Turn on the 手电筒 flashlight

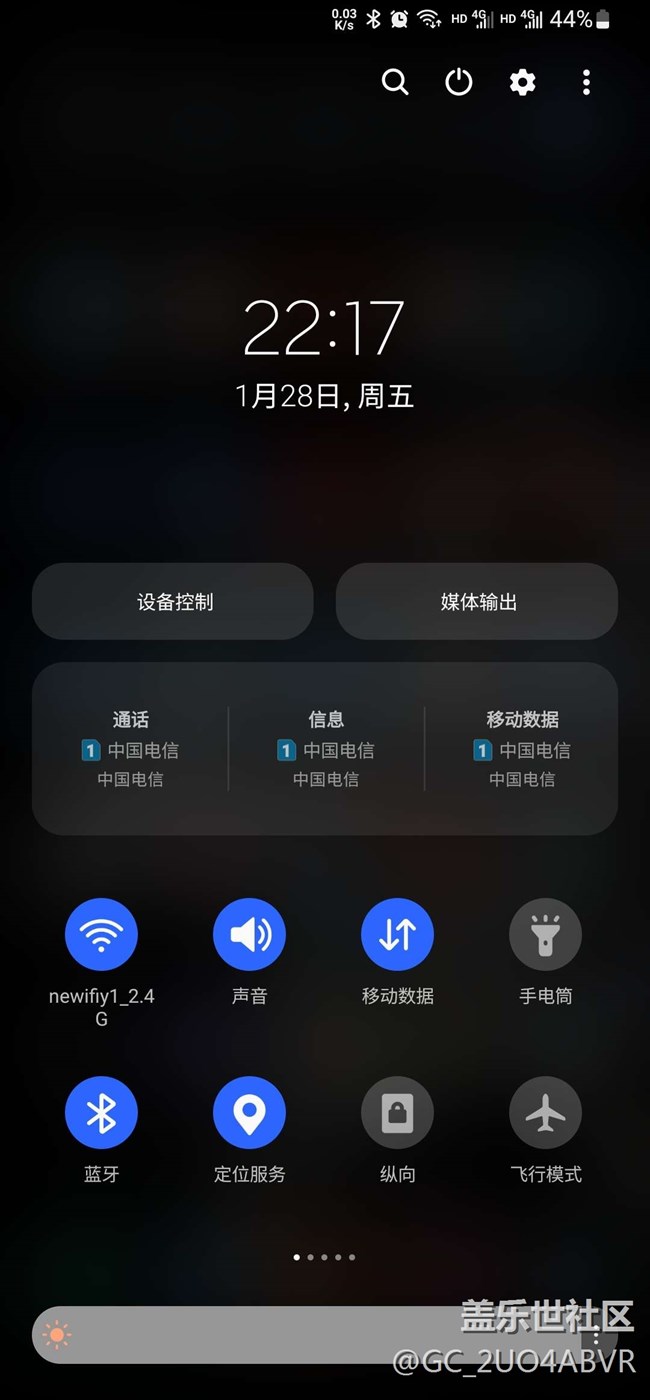point(545,934)
